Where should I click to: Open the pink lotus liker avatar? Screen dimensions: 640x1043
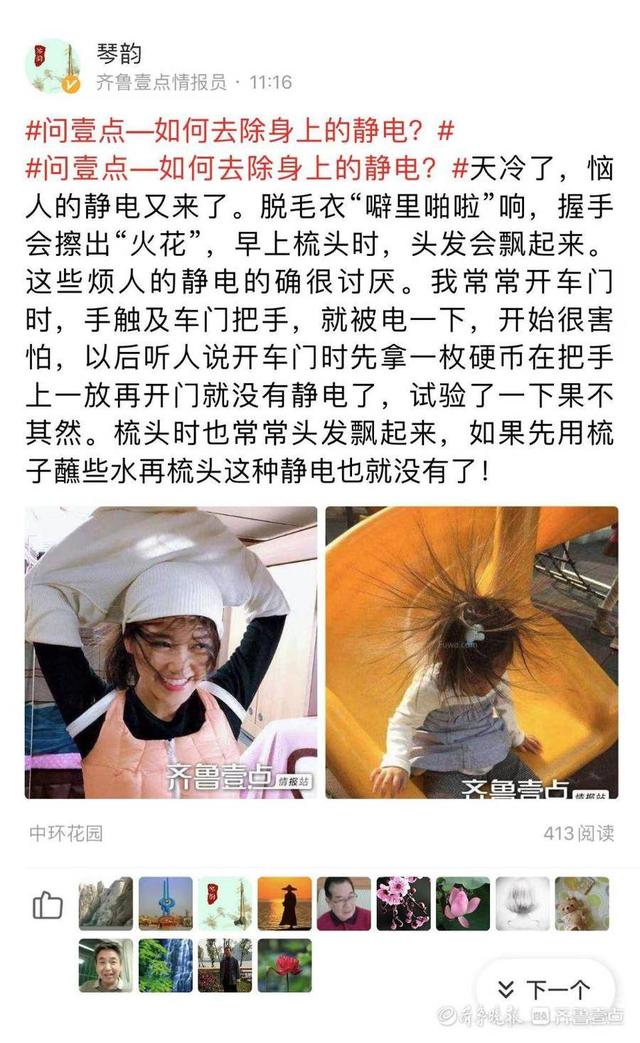(x=463, y=904)
